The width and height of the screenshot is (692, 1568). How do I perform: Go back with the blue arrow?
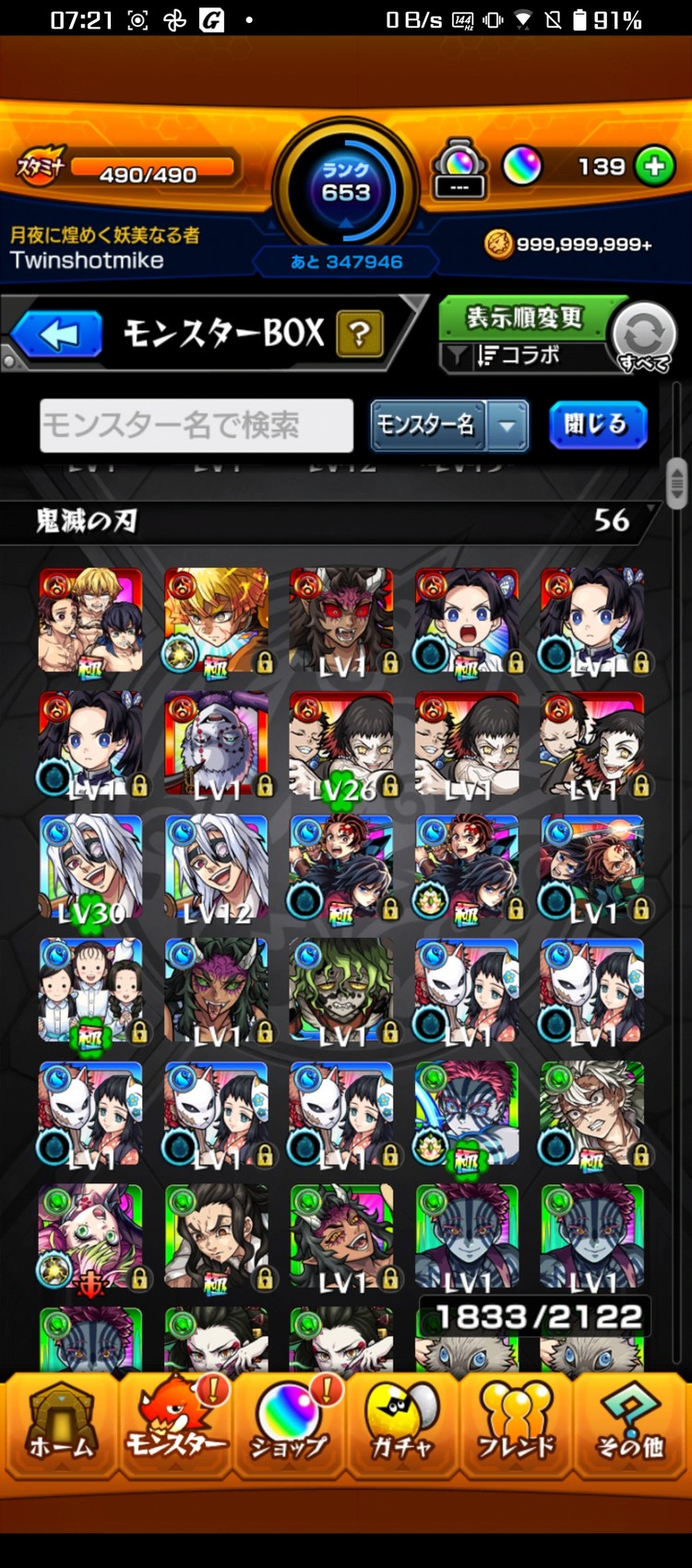click(59, 334)
